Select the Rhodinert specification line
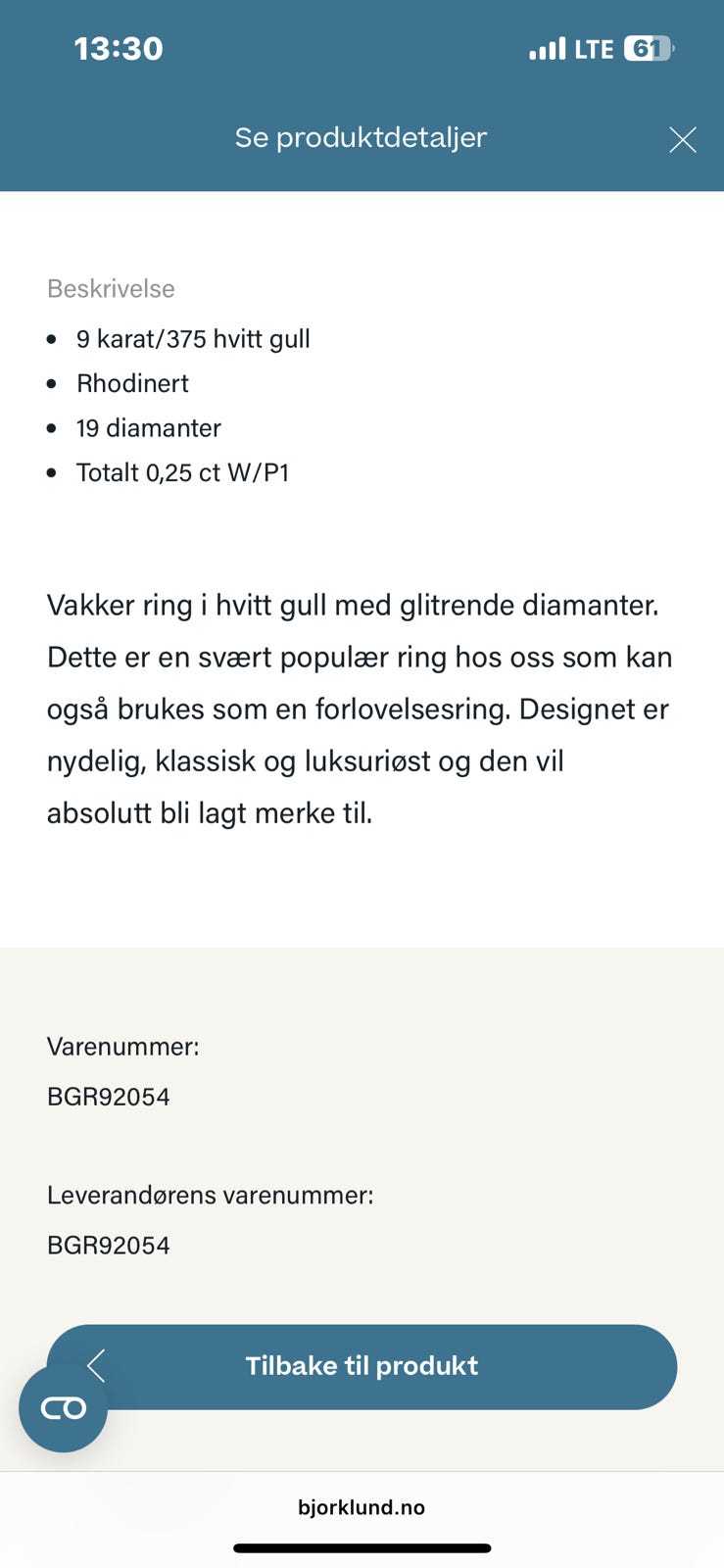The image size is (724, 1568). [132, 383]
